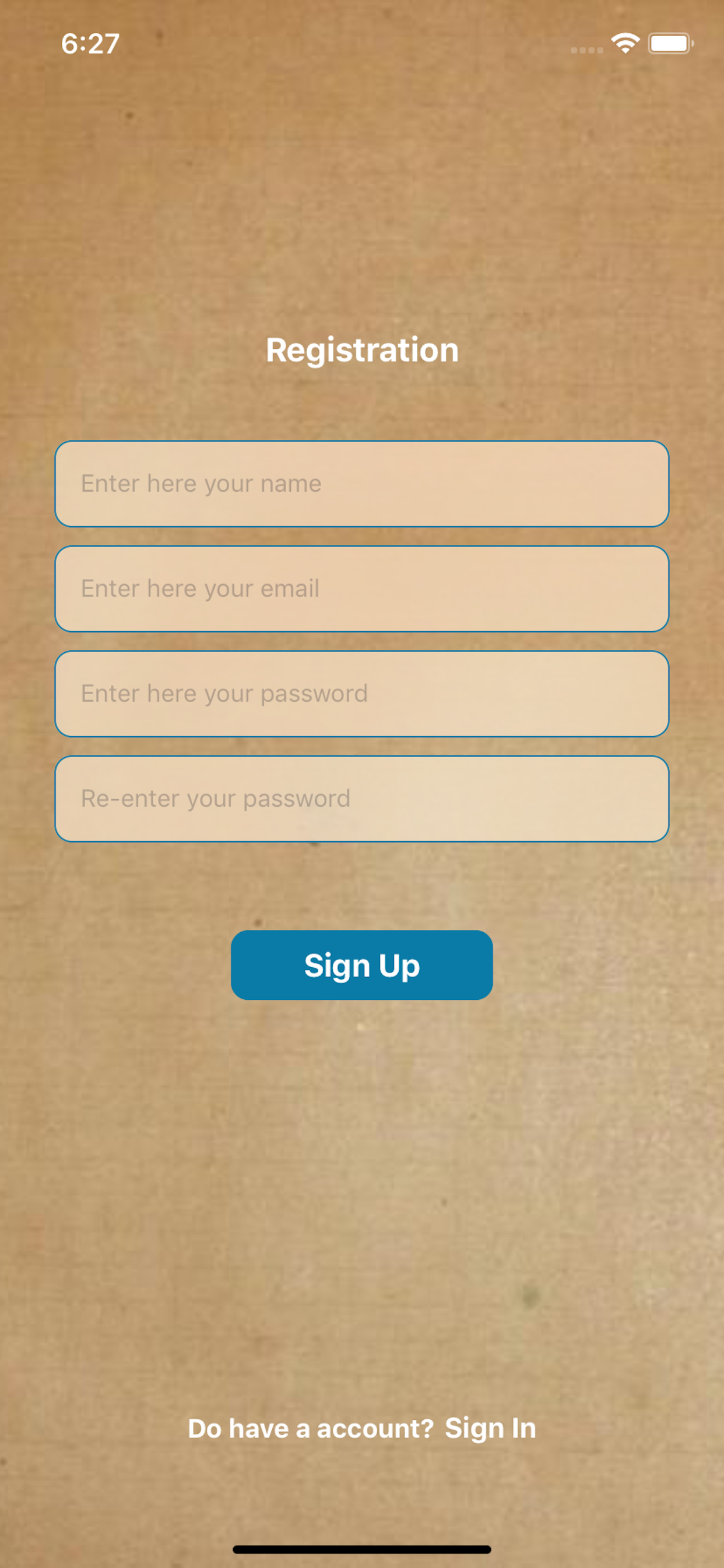Focus the email entry field
The width and height of the screenshot is (724, 1568).
click(x=362, y=589)
